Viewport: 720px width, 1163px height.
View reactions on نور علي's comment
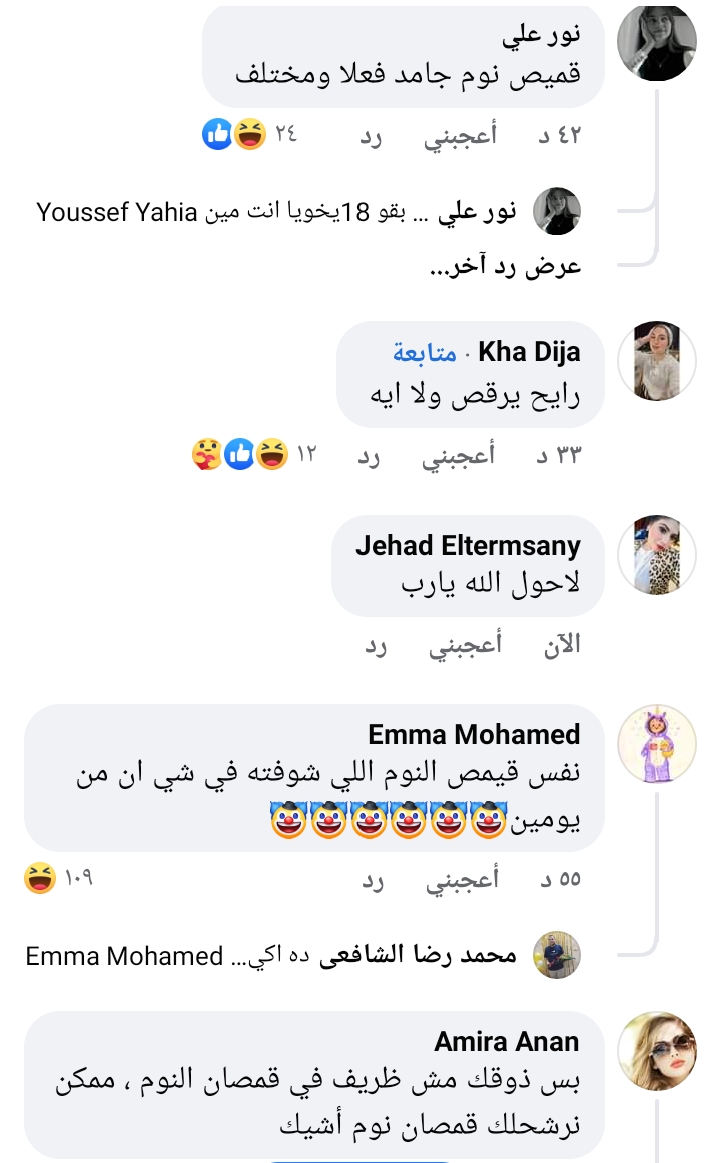(248, 134)
